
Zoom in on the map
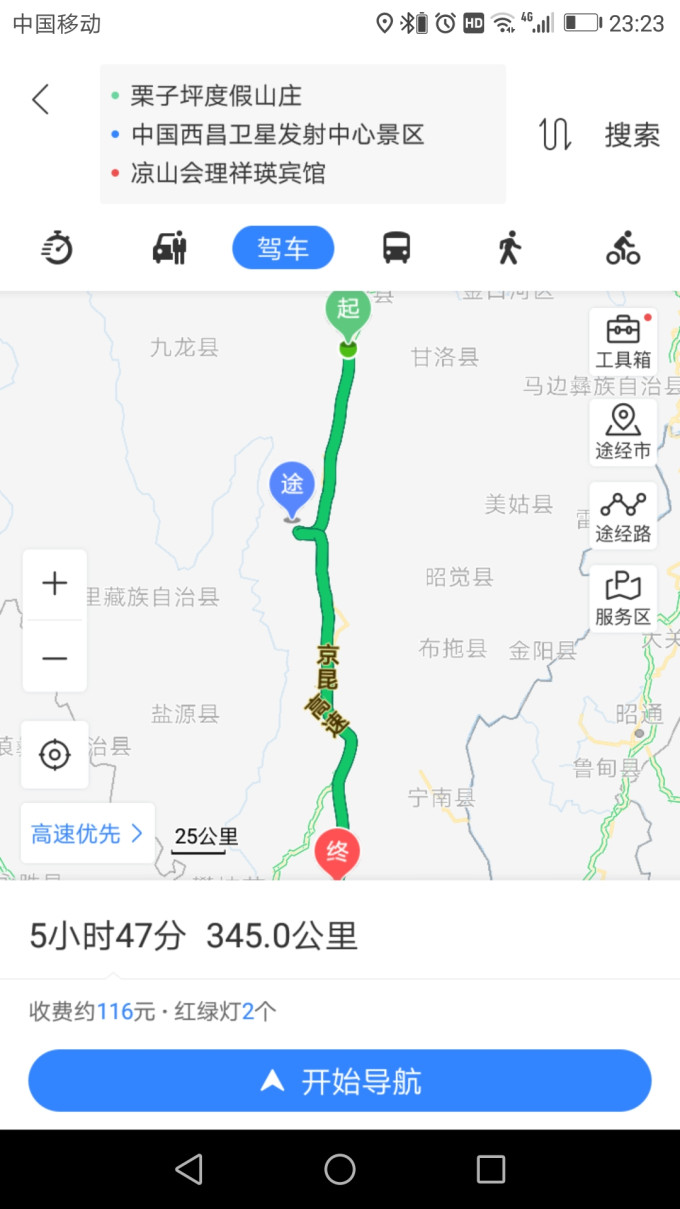coord(55,584)
